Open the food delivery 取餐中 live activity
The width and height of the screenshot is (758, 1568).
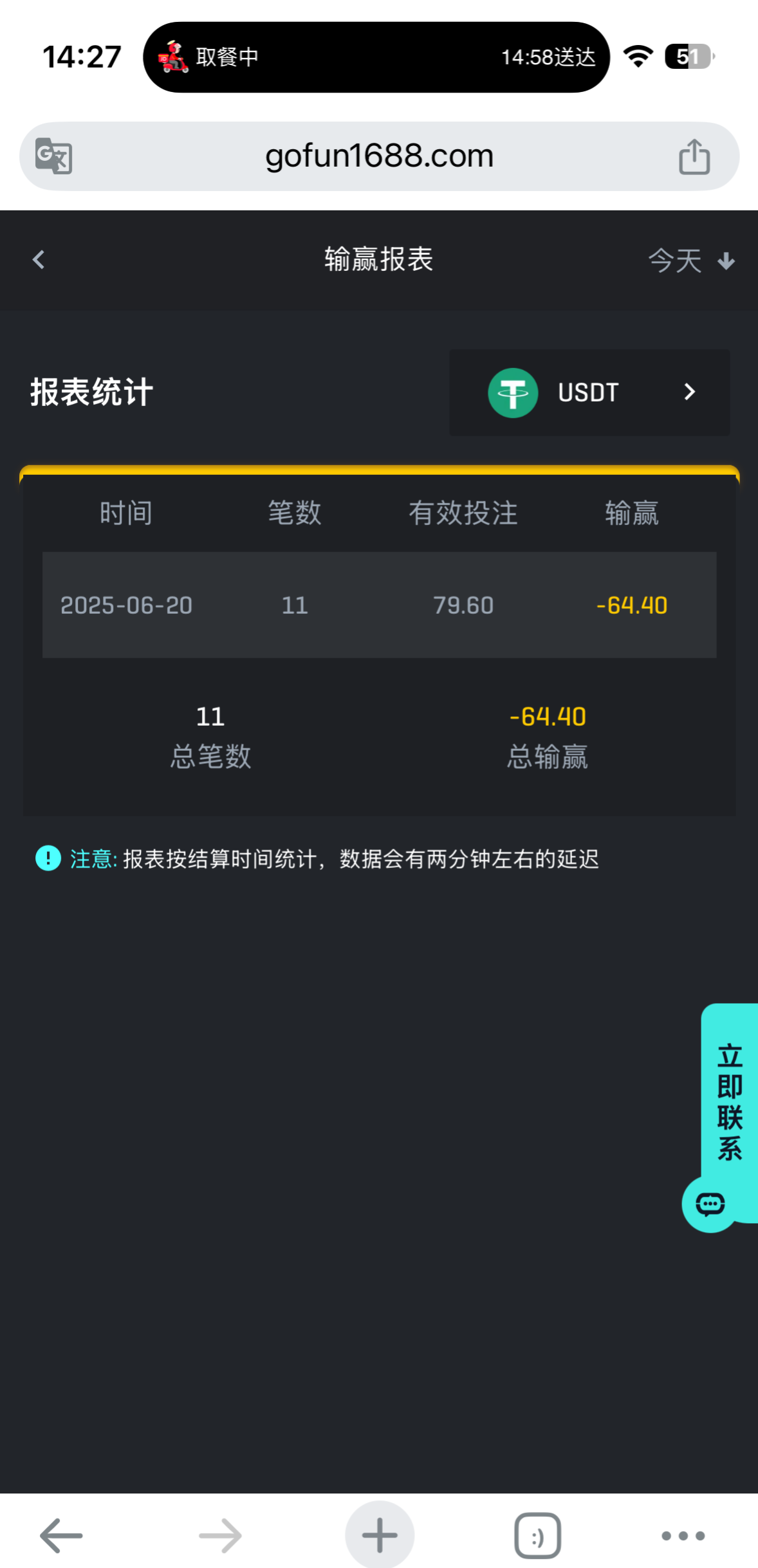click(376, 57)
